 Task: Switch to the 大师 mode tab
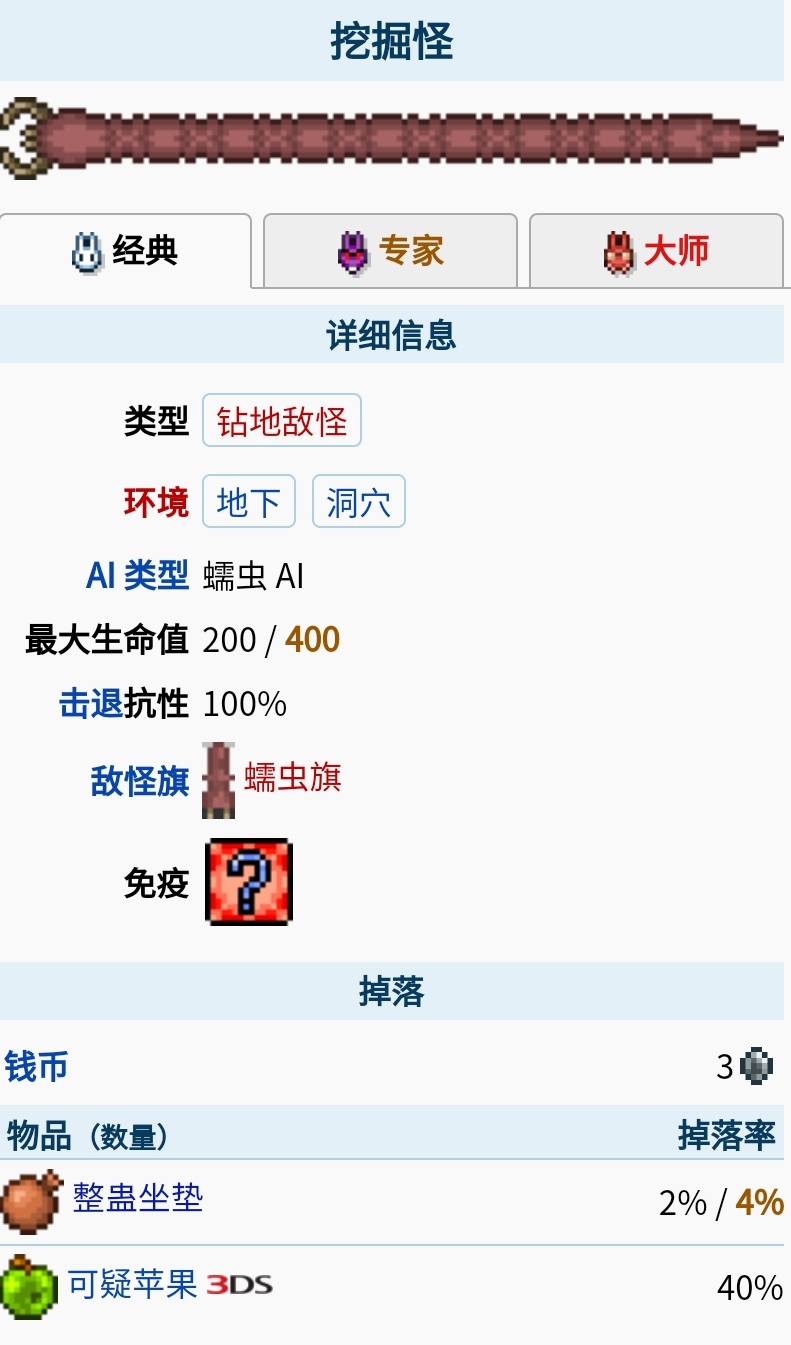pos(656,250)
